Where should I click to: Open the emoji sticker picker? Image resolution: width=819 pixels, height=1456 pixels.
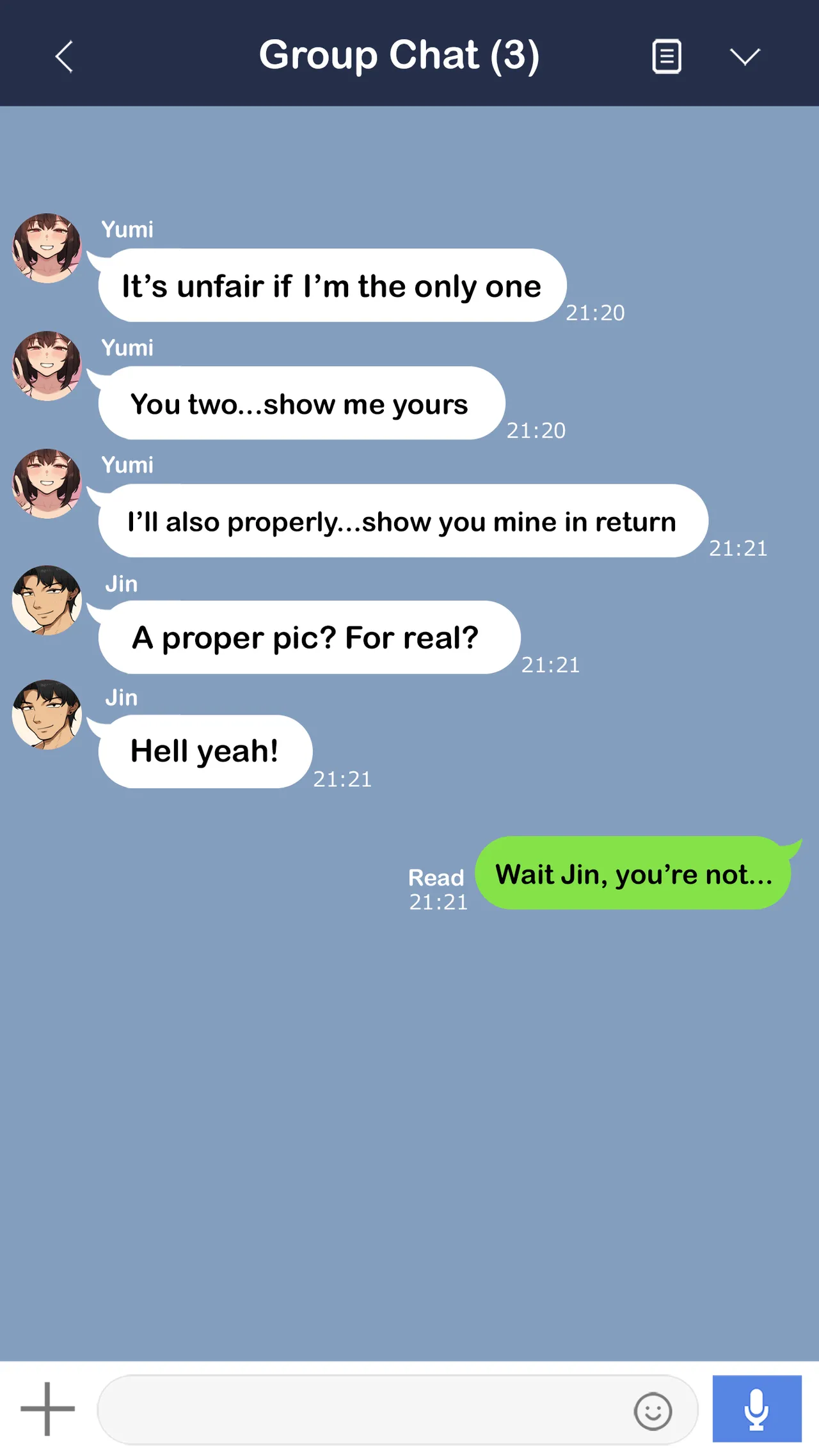[653, 1411]
